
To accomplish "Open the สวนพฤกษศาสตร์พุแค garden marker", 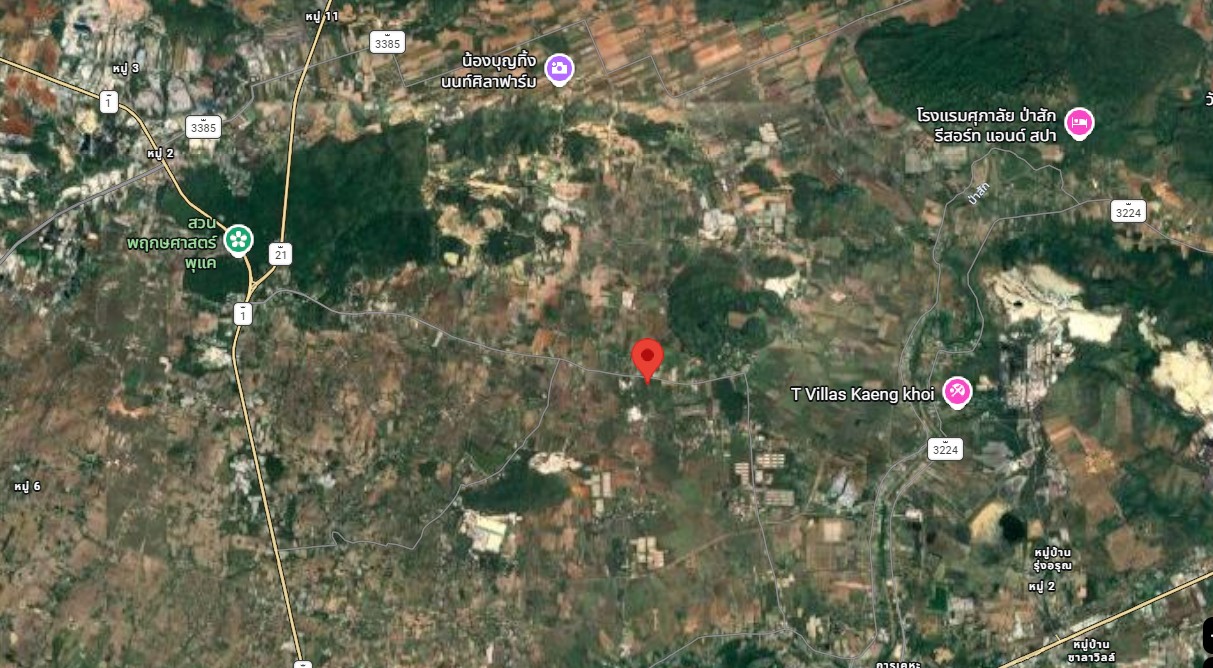I will (x=238, y=238).
